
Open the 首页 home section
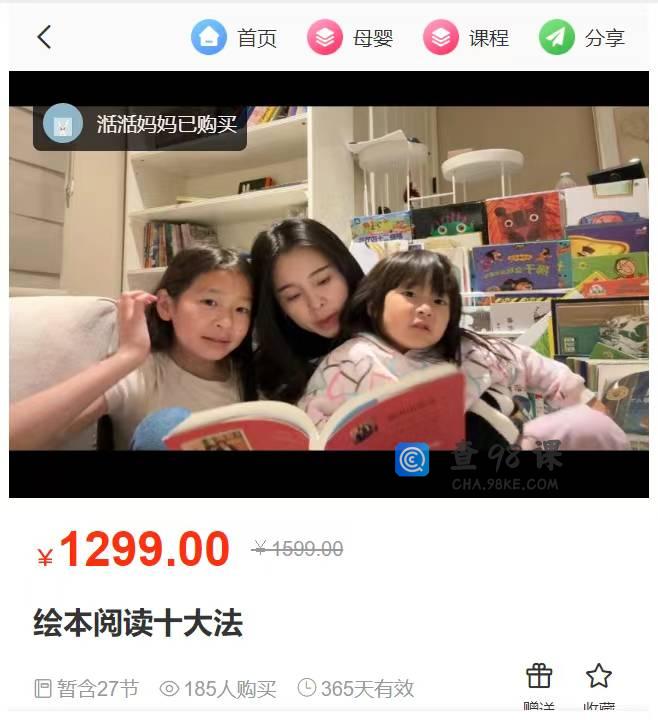[x=234, y=38]
